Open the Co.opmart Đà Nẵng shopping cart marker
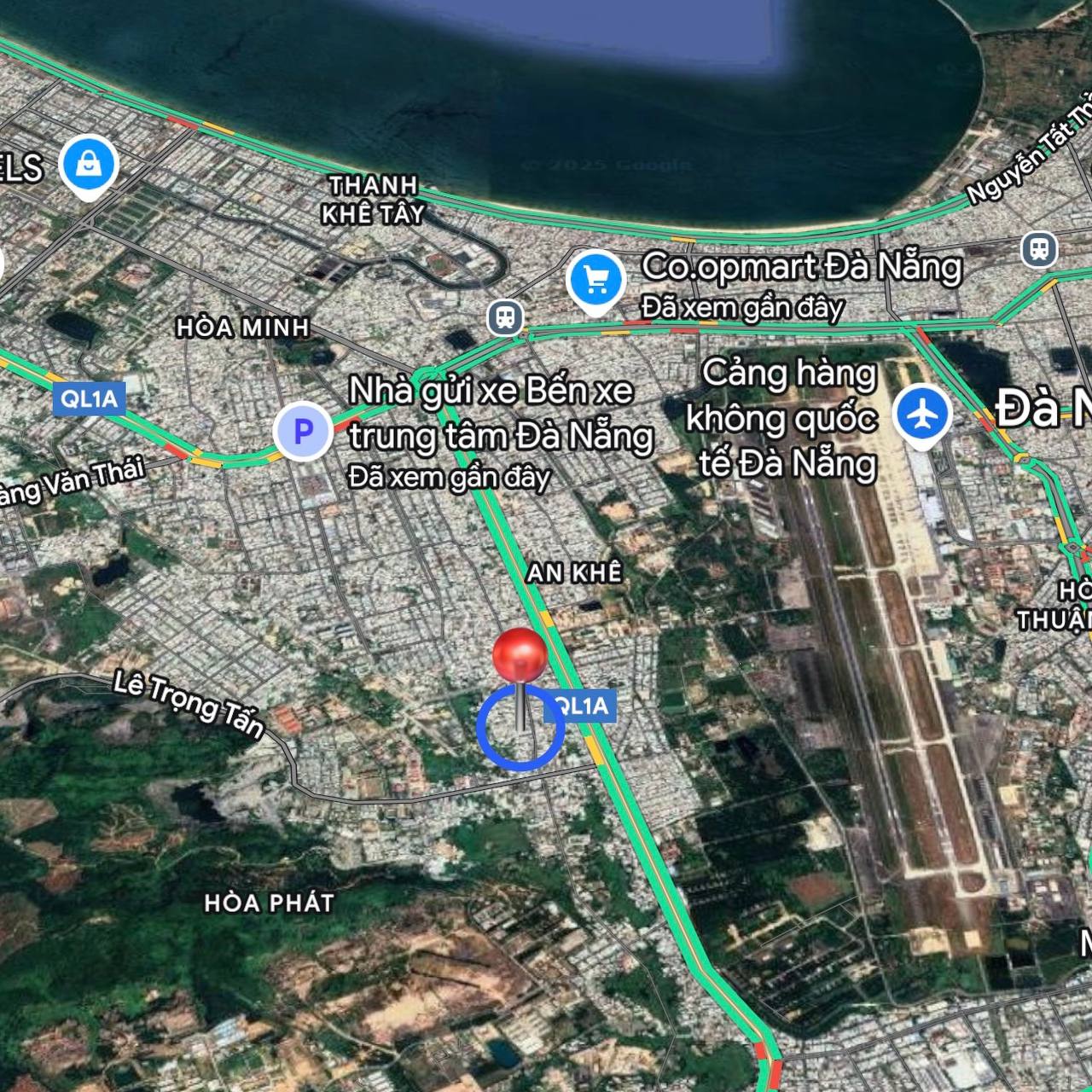The height and width of the screenshot is (1092, 1092). pyautogui.click(x=595, y=280)
